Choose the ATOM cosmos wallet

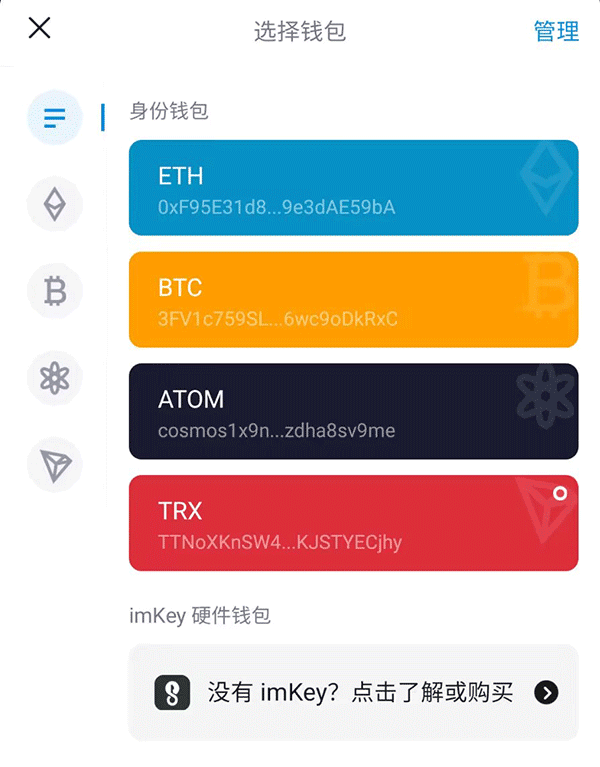pyautogui.click(x=353, y=411)
